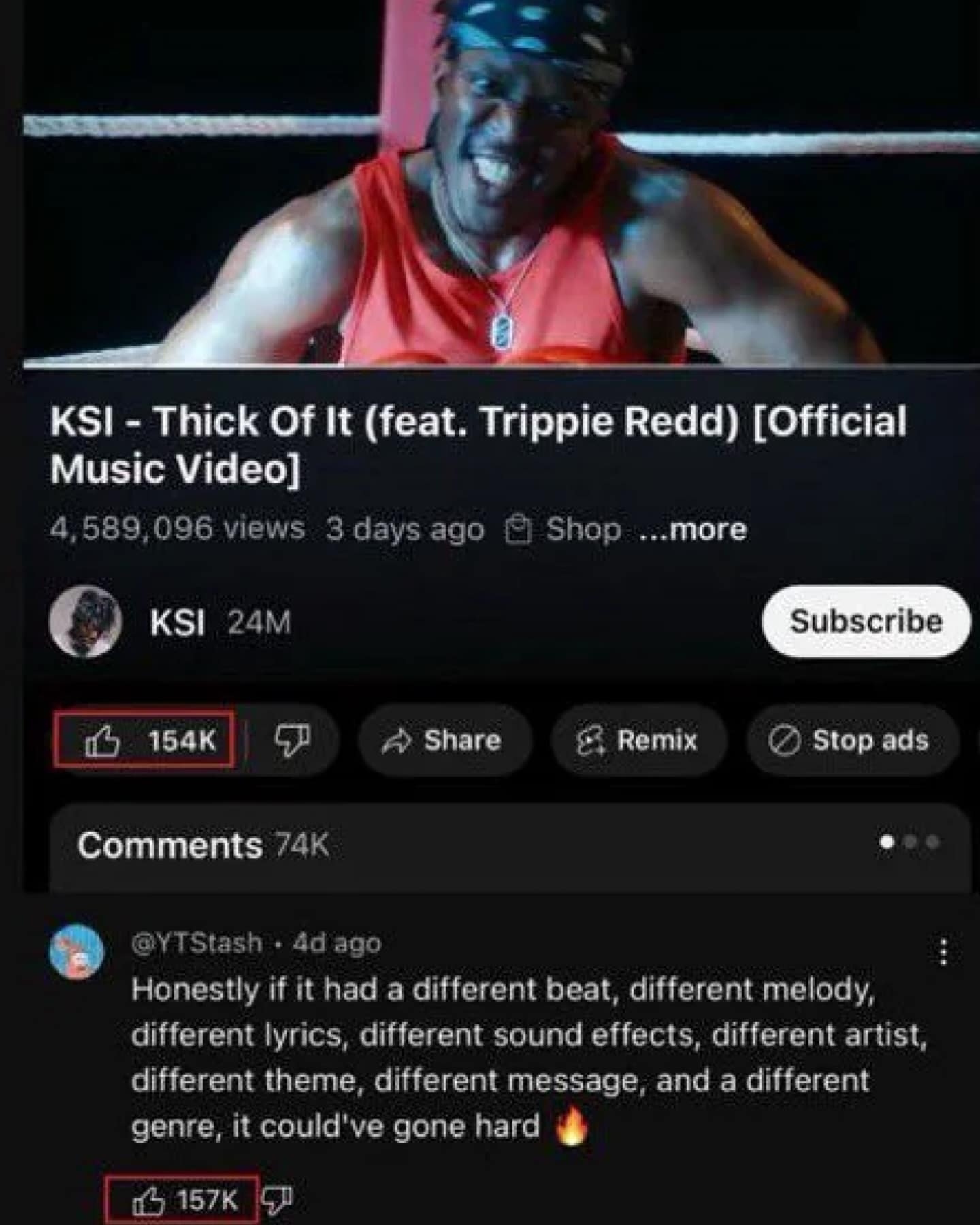
Task: Open the Comments section
Action: tap(509, 846)
